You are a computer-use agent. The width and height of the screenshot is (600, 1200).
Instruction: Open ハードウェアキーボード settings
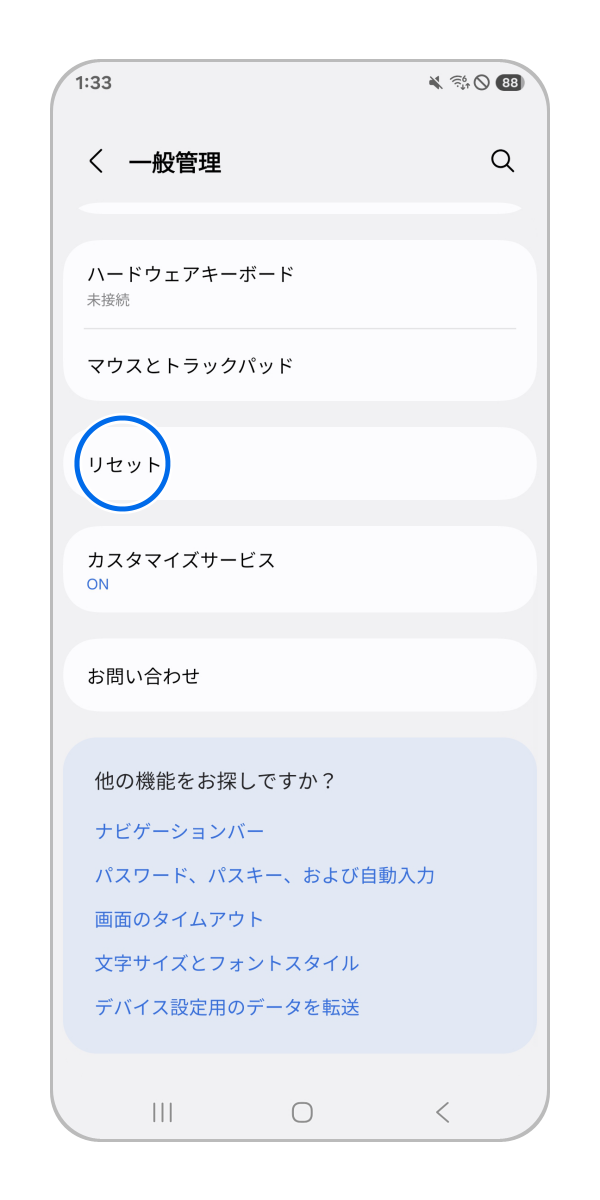coord(300,285)
